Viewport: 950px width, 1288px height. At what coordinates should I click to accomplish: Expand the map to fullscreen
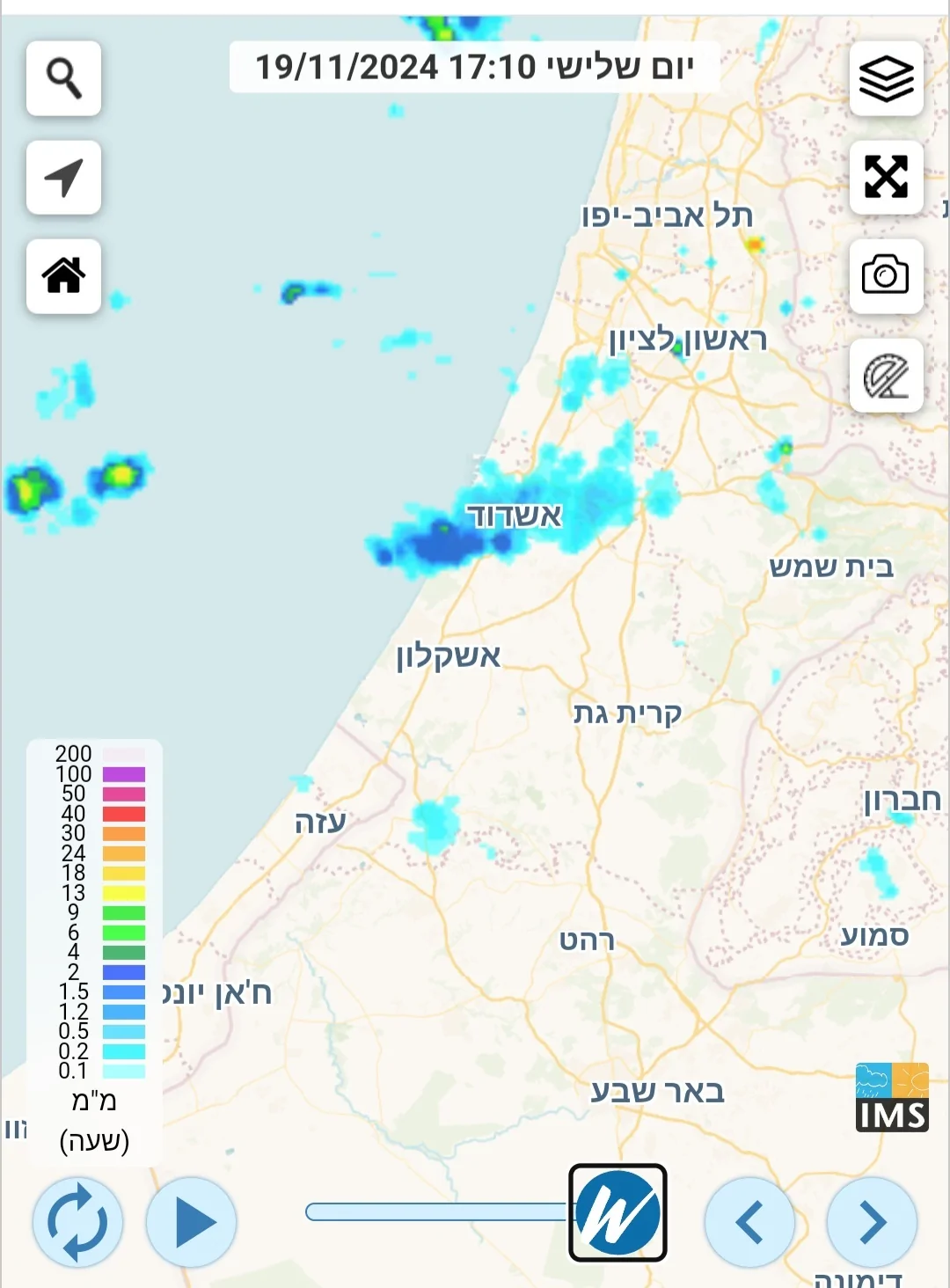coord(886,177)
